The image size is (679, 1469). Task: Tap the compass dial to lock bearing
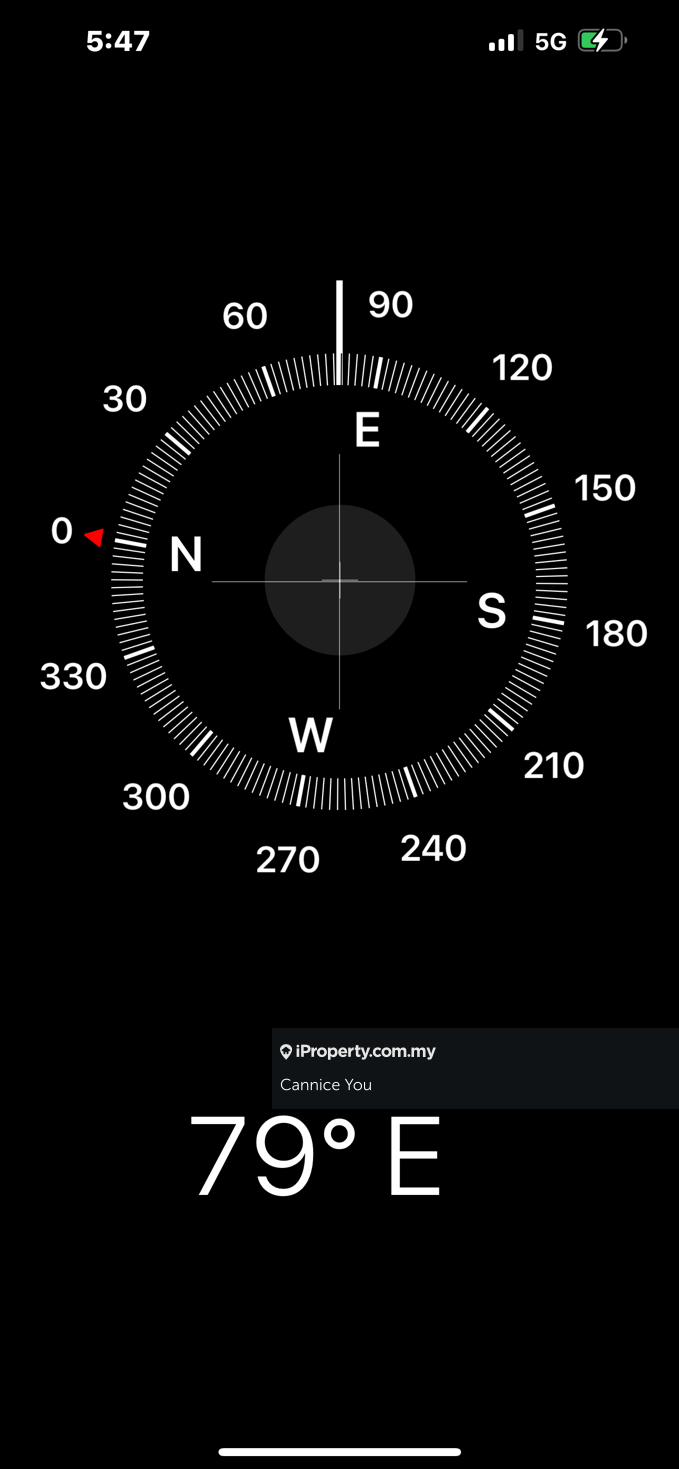pos(339,580)
